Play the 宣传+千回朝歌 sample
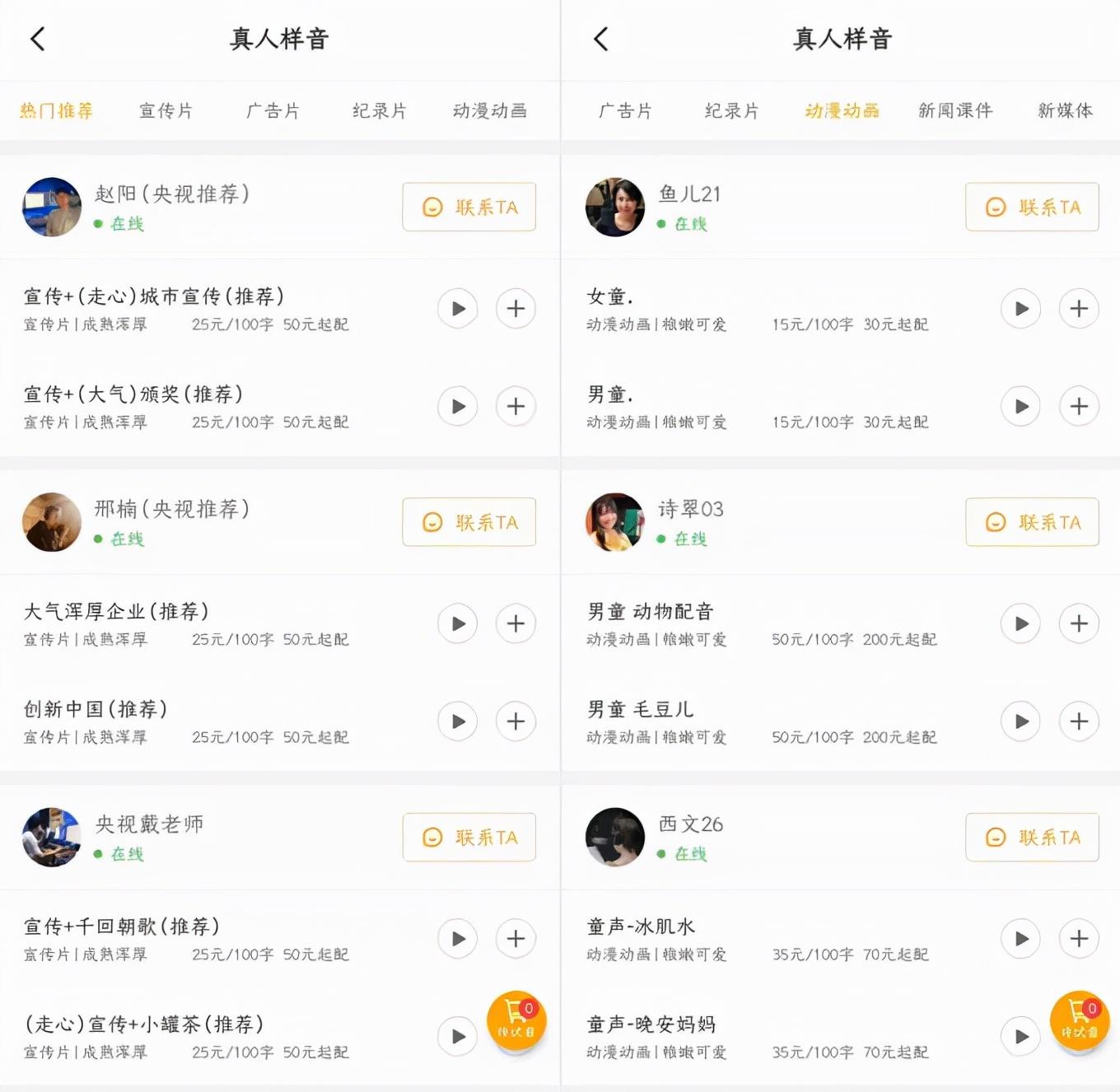Image resolution: width=1120 pixels, height=1092 pixels. tap(458, 939)
